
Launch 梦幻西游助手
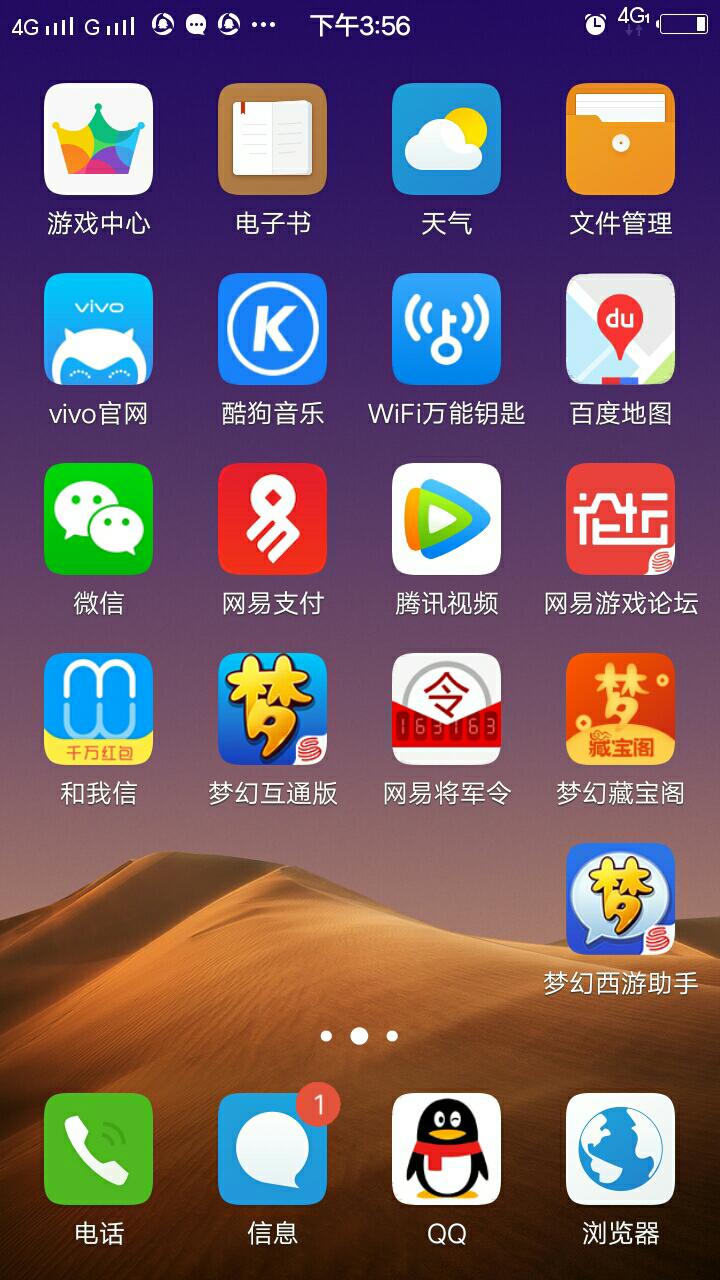(620, 899)
